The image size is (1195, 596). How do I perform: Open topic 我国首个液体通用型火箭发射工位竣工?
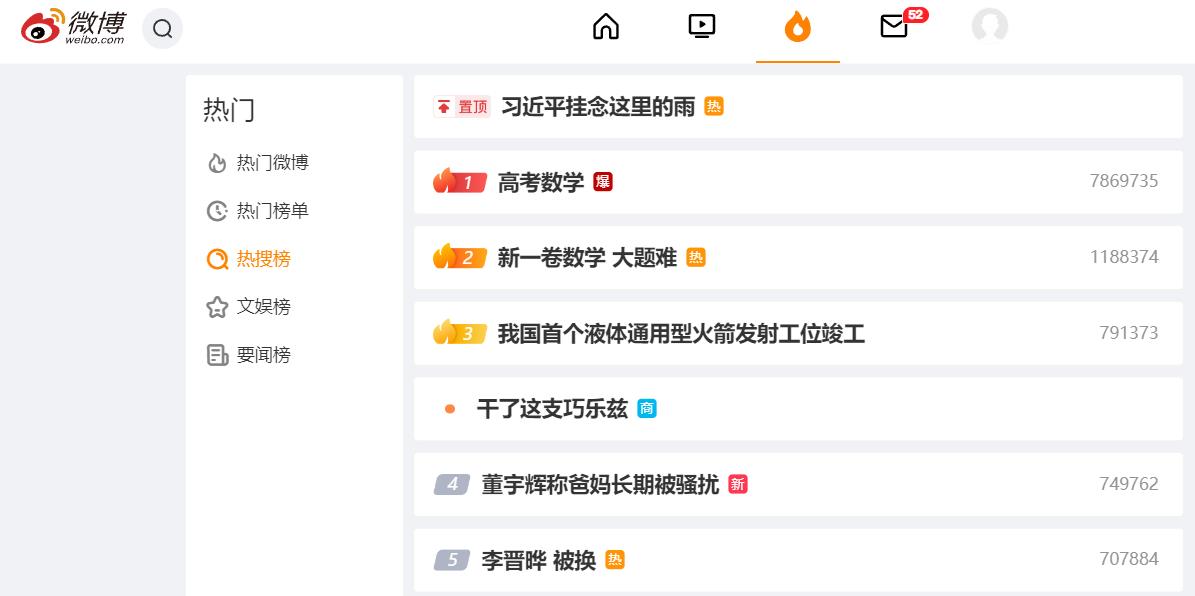click(681, 334)
